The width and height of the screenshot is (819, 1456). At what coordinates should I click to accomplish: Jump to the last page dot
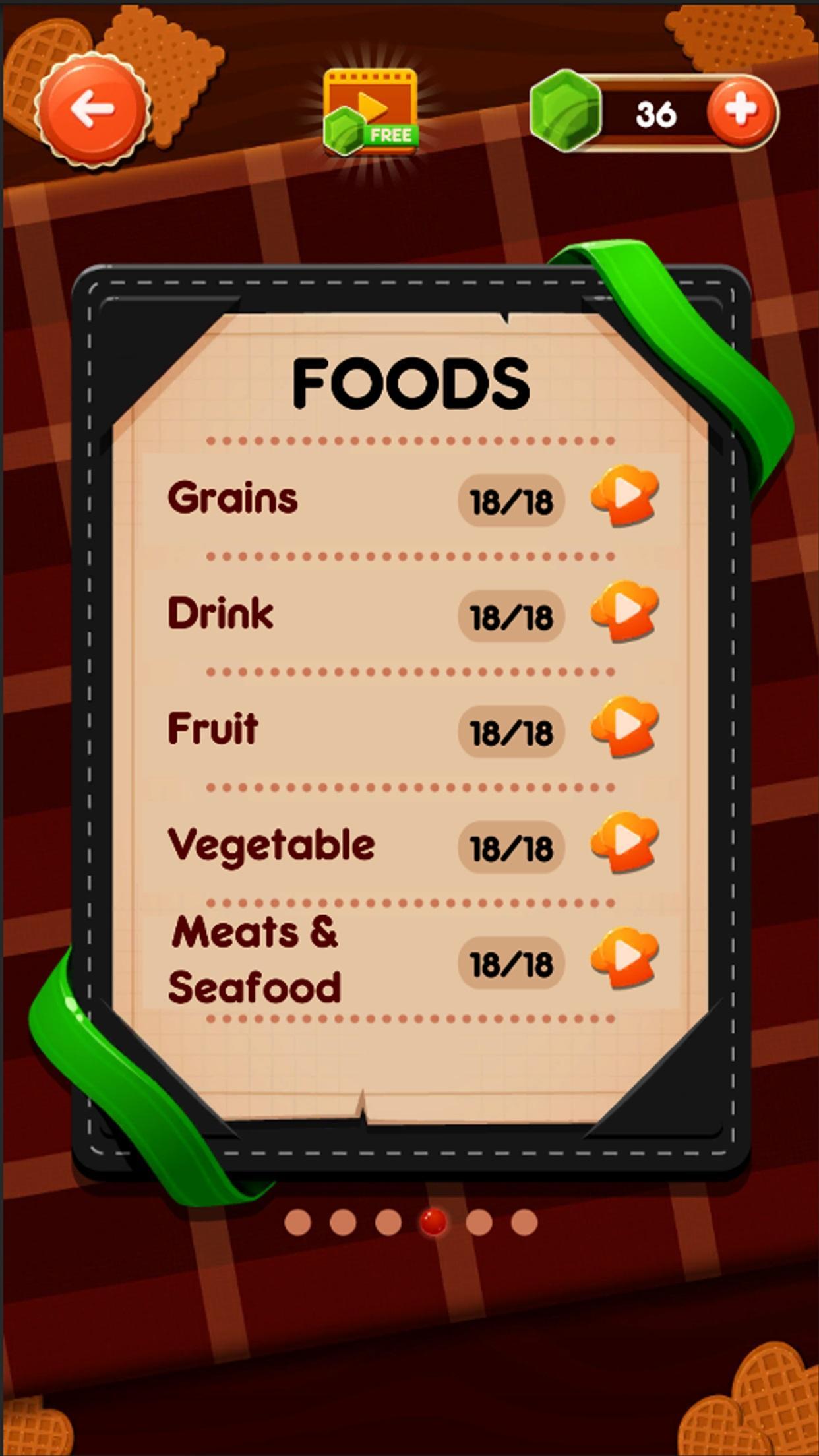[524, 1223]
